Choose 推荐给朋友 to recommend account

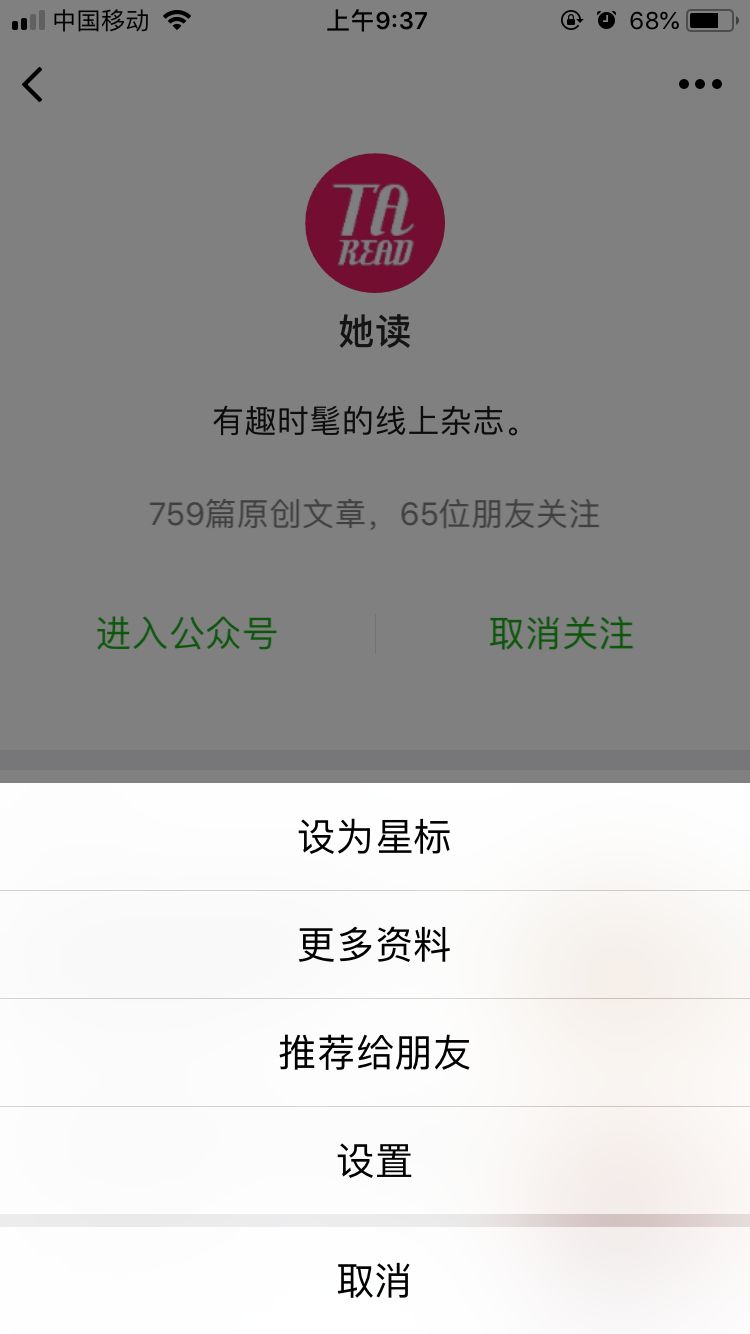pos(375,1052)
